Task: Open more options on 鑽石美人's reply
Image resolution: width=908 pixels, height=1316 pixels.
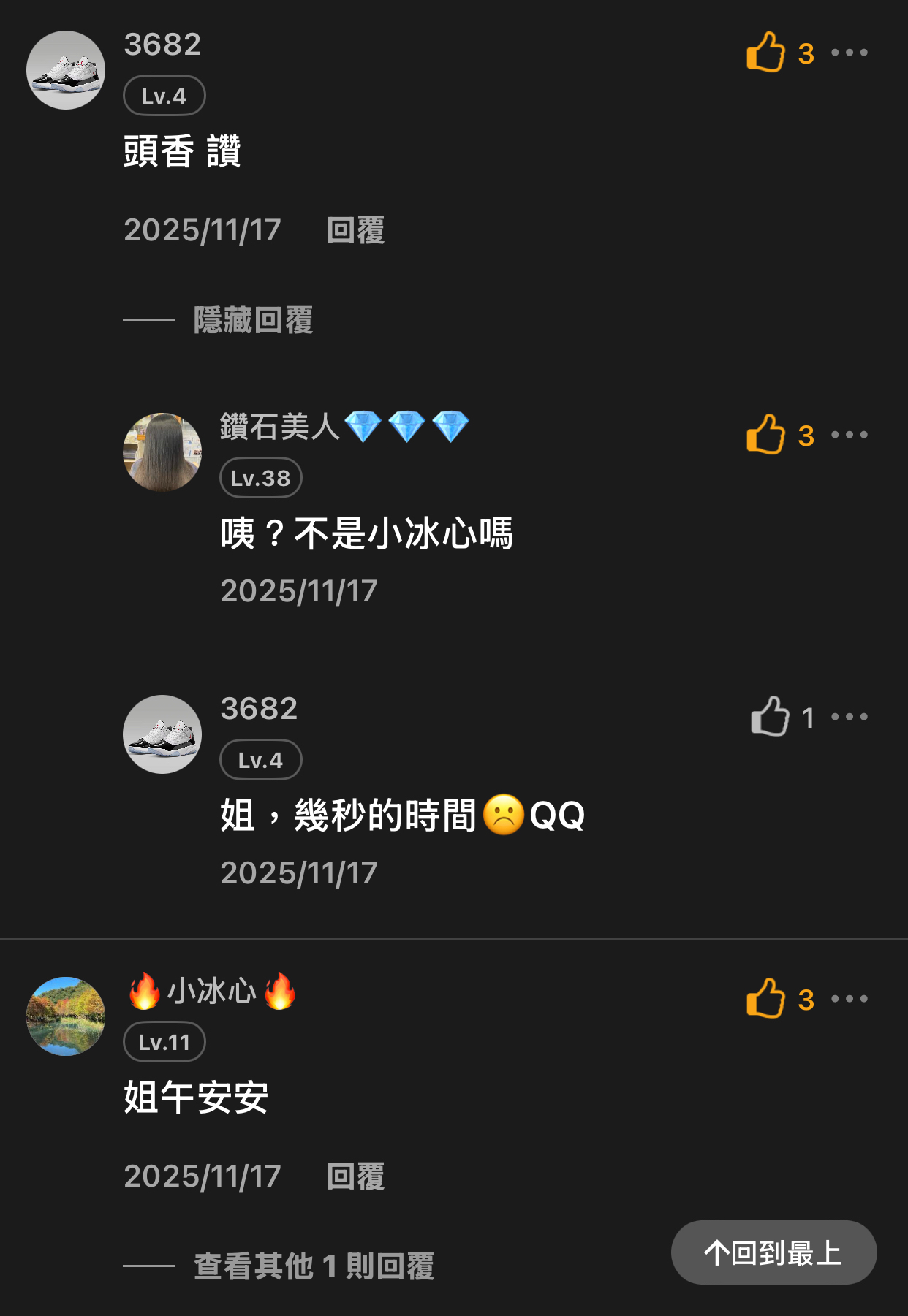Action: point(850,435)
